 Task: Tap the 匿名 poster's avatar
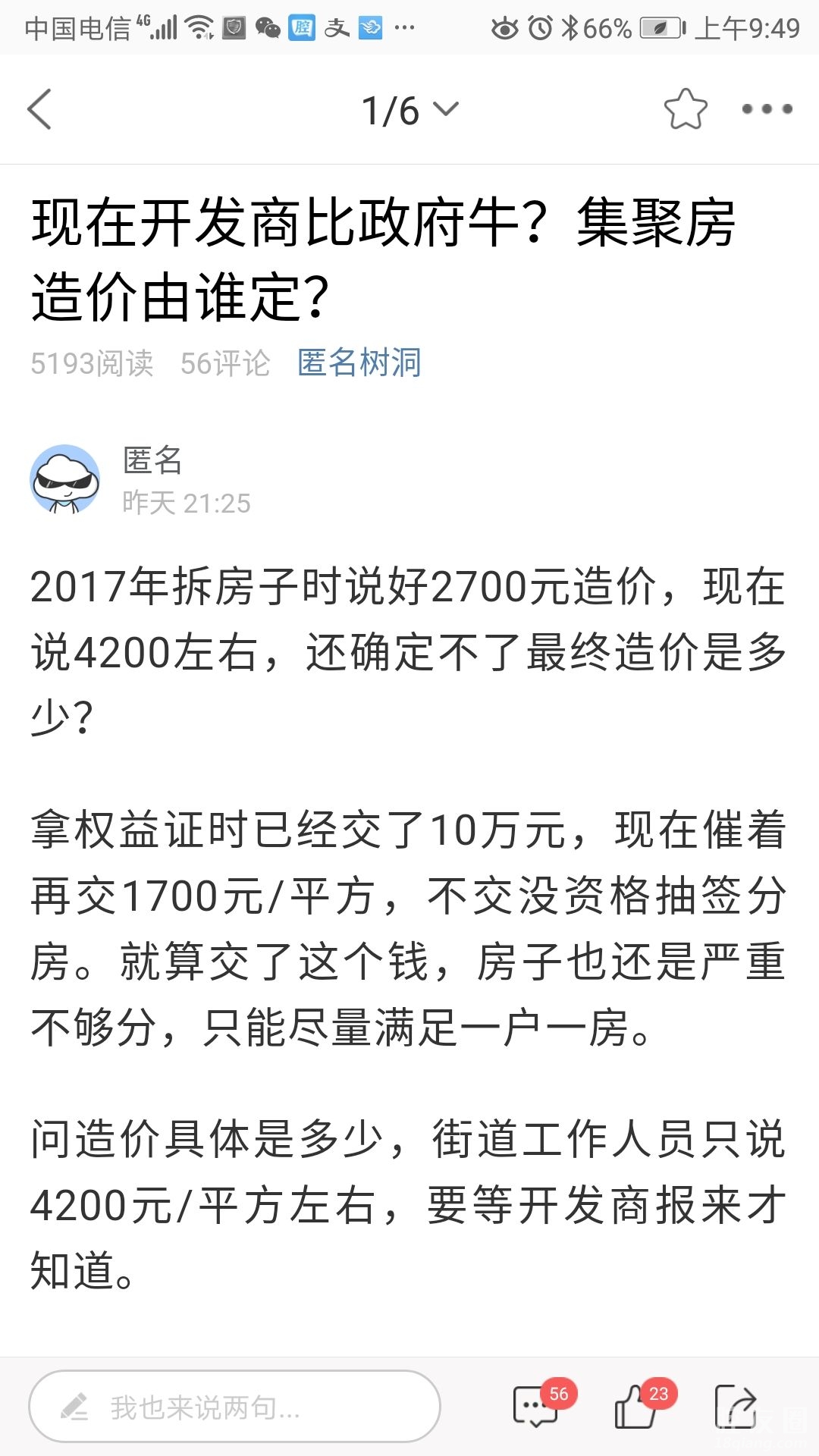tap(65, 479)
